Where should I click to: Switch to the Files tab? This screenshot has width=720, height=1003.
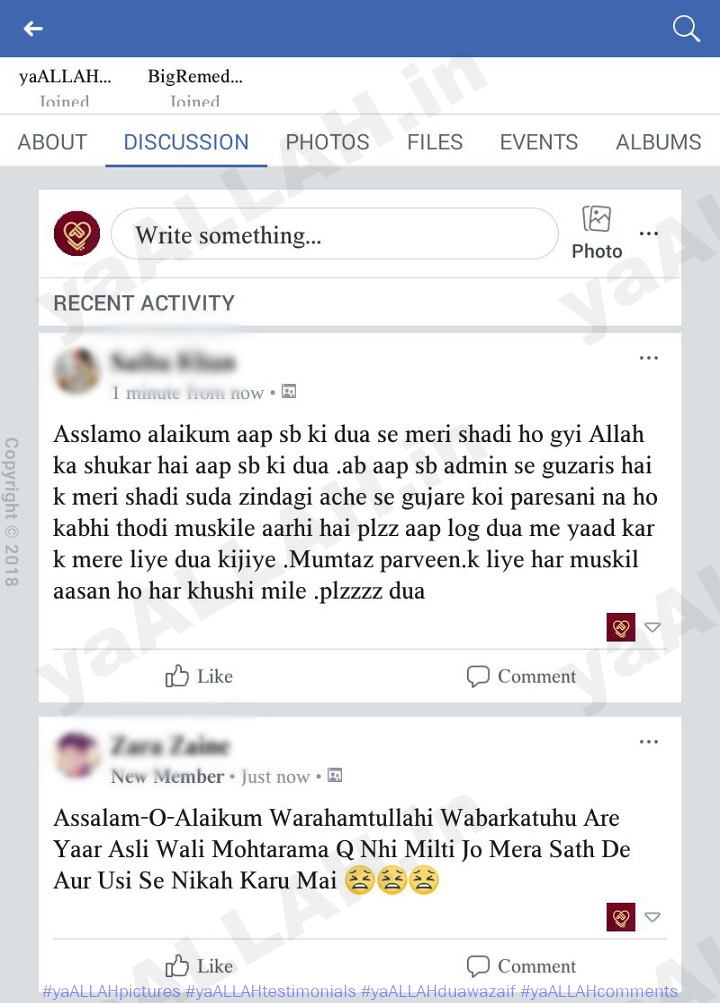[435, 142]
